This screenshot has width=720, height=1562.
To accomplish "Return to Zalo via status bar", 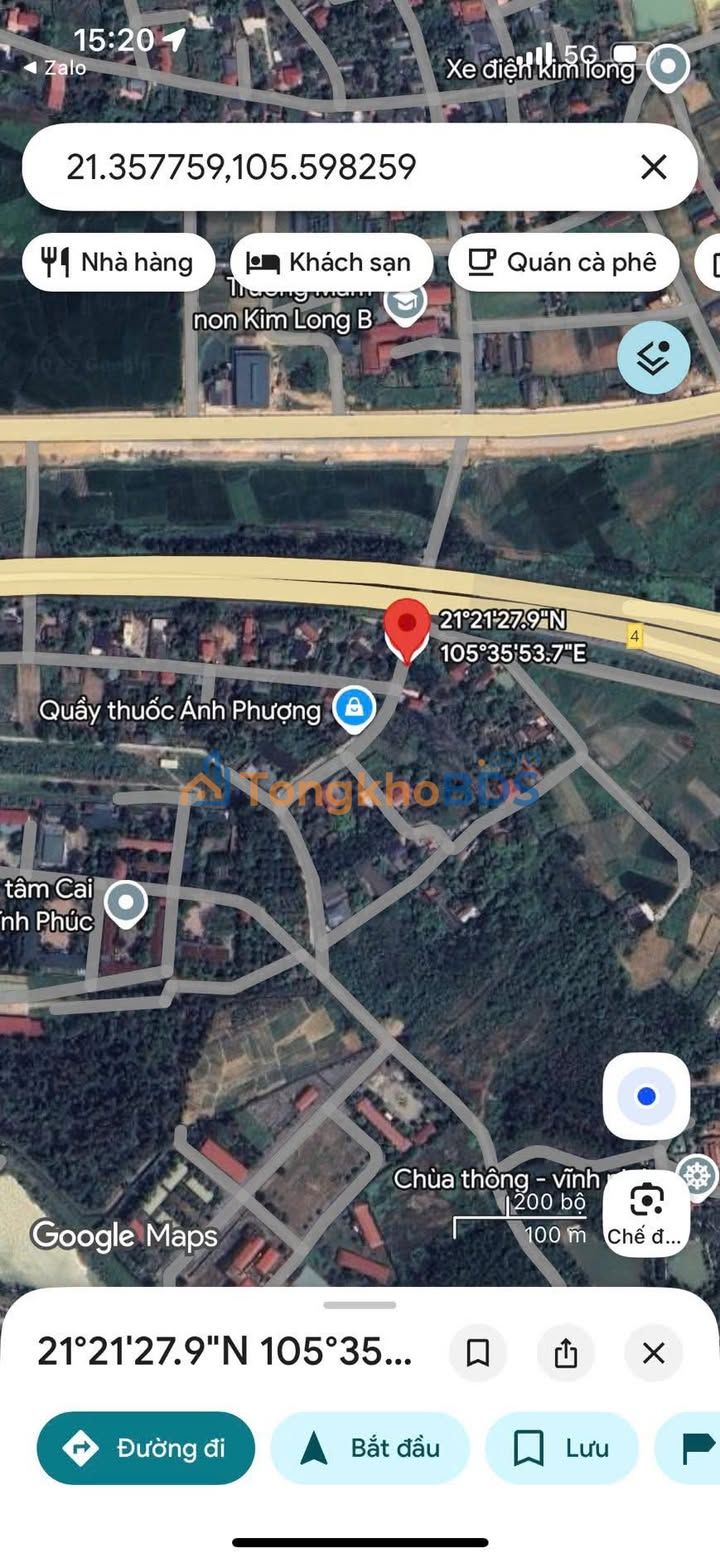I will 55,68.
